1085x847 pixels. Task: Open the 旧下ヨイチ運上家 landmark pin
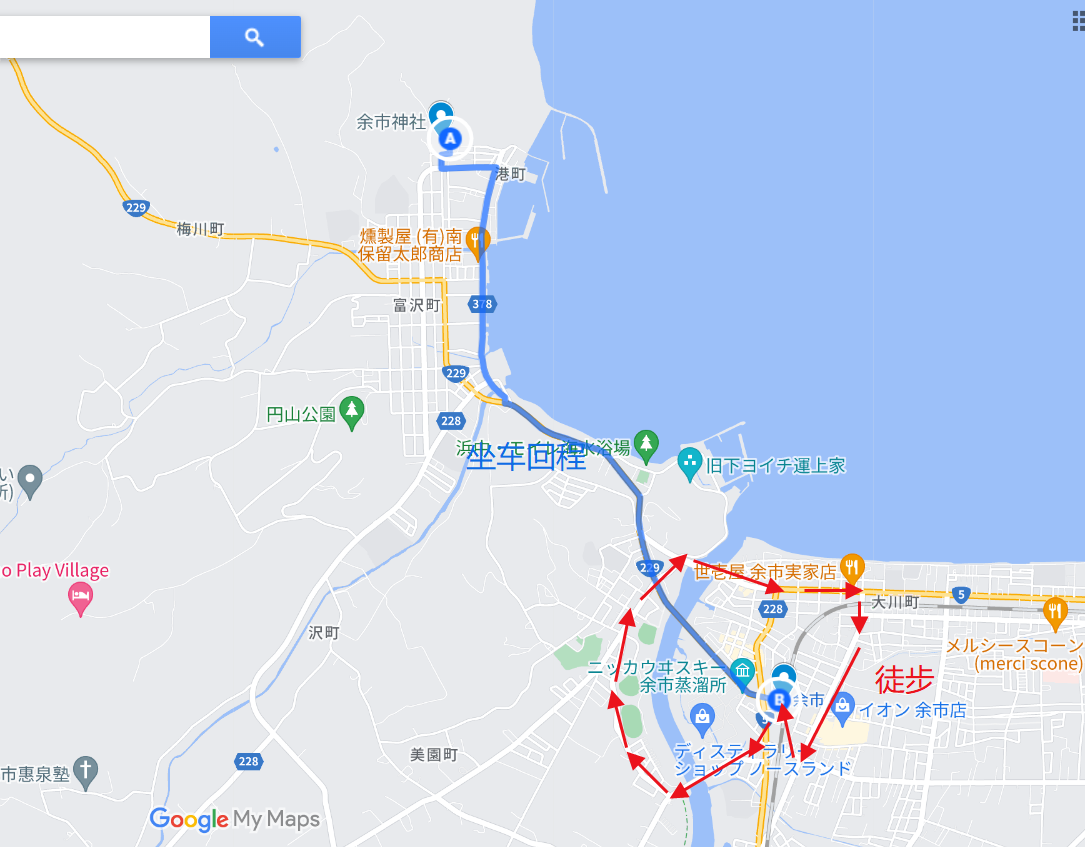pyautogui.click(x=690, y=462)
